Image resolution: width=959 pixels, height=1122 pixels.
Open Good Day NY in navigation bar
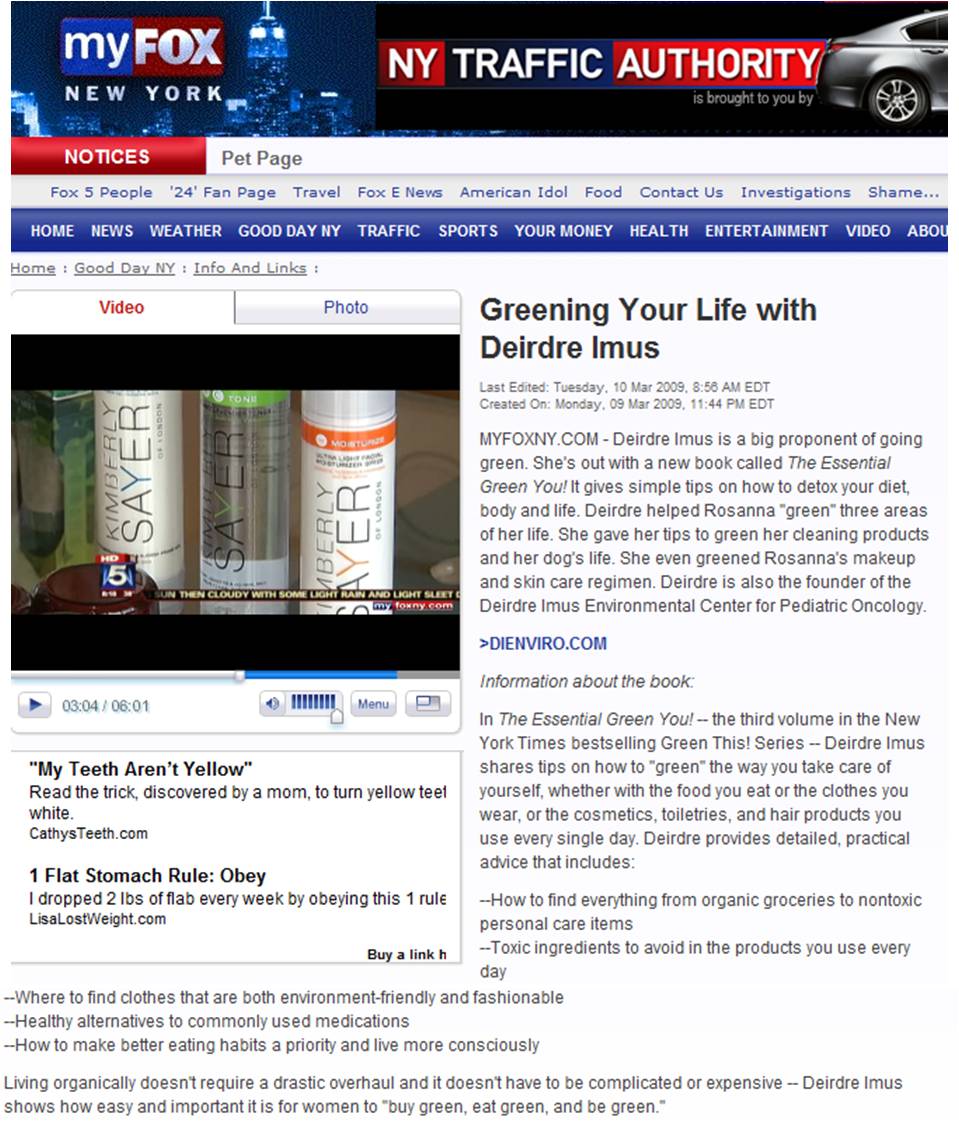coord(289,231)
